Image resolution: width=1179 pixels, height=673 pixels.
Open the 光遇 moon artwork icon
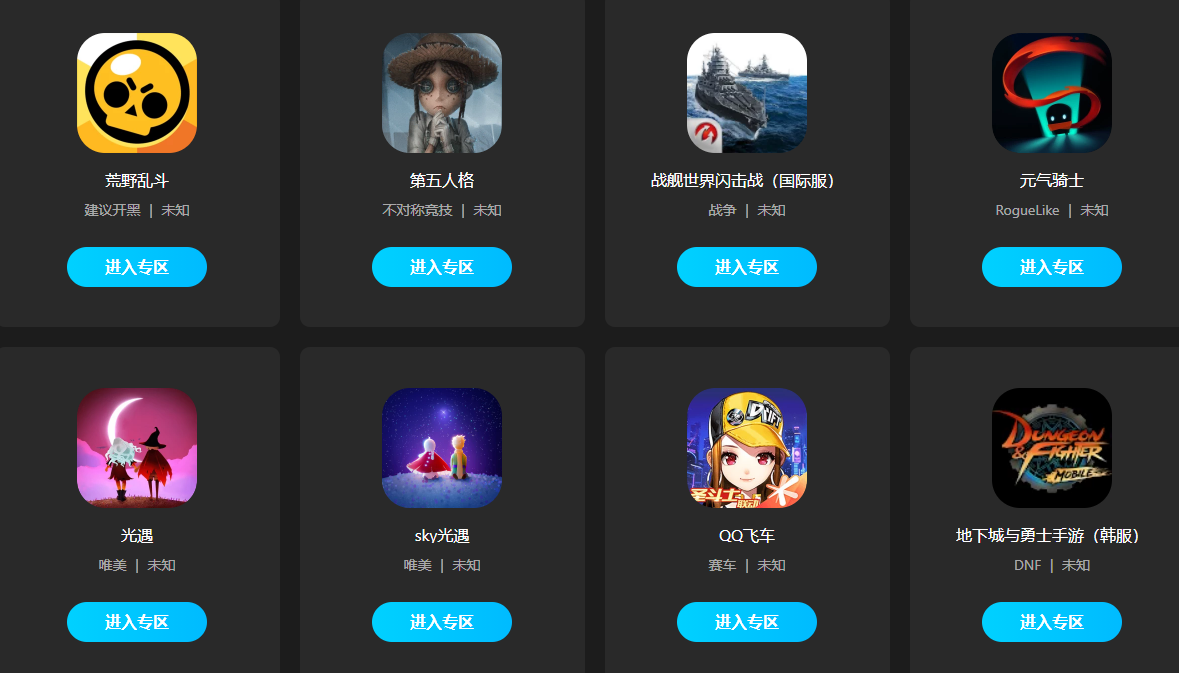pos(137,448)
